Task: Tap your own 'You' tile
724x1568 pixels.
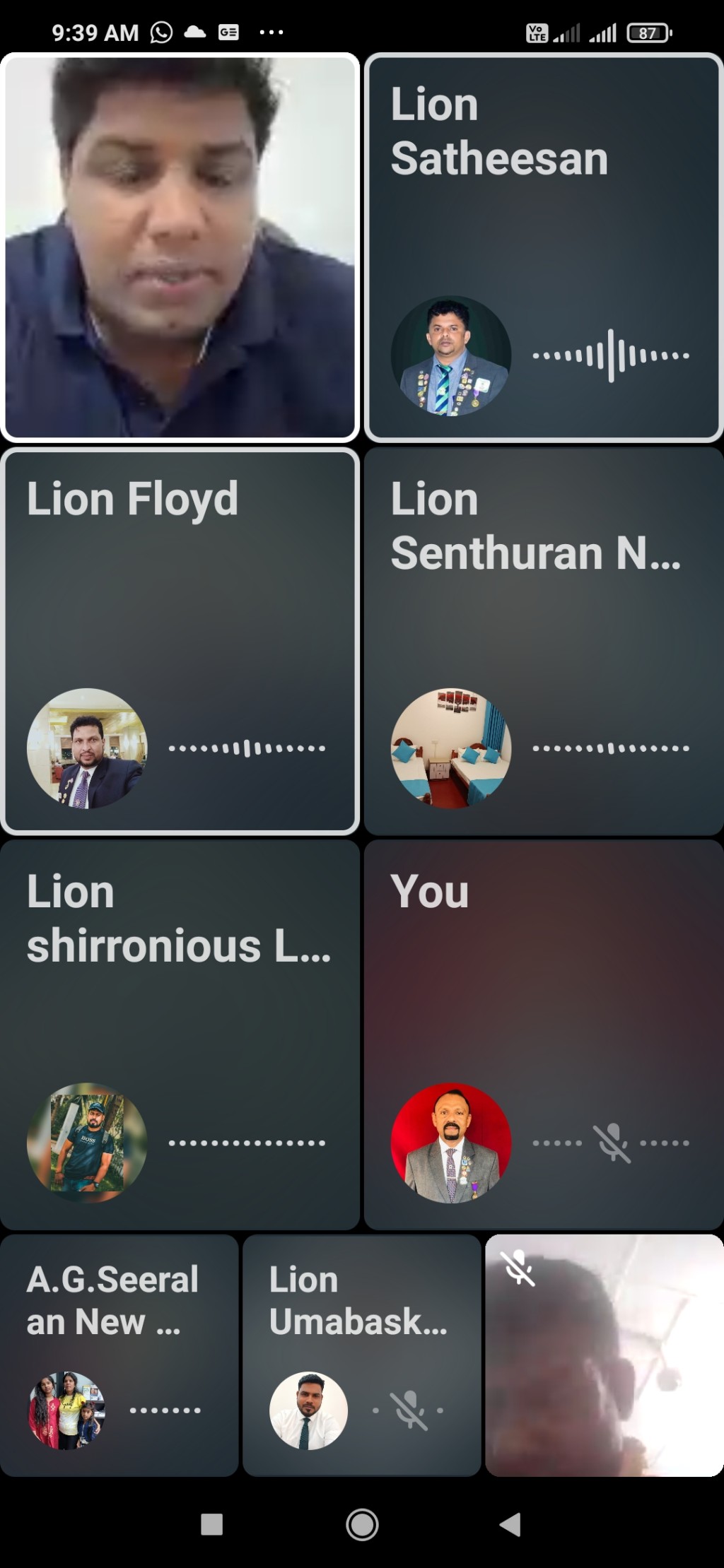Action: (x=543, y=1034)
